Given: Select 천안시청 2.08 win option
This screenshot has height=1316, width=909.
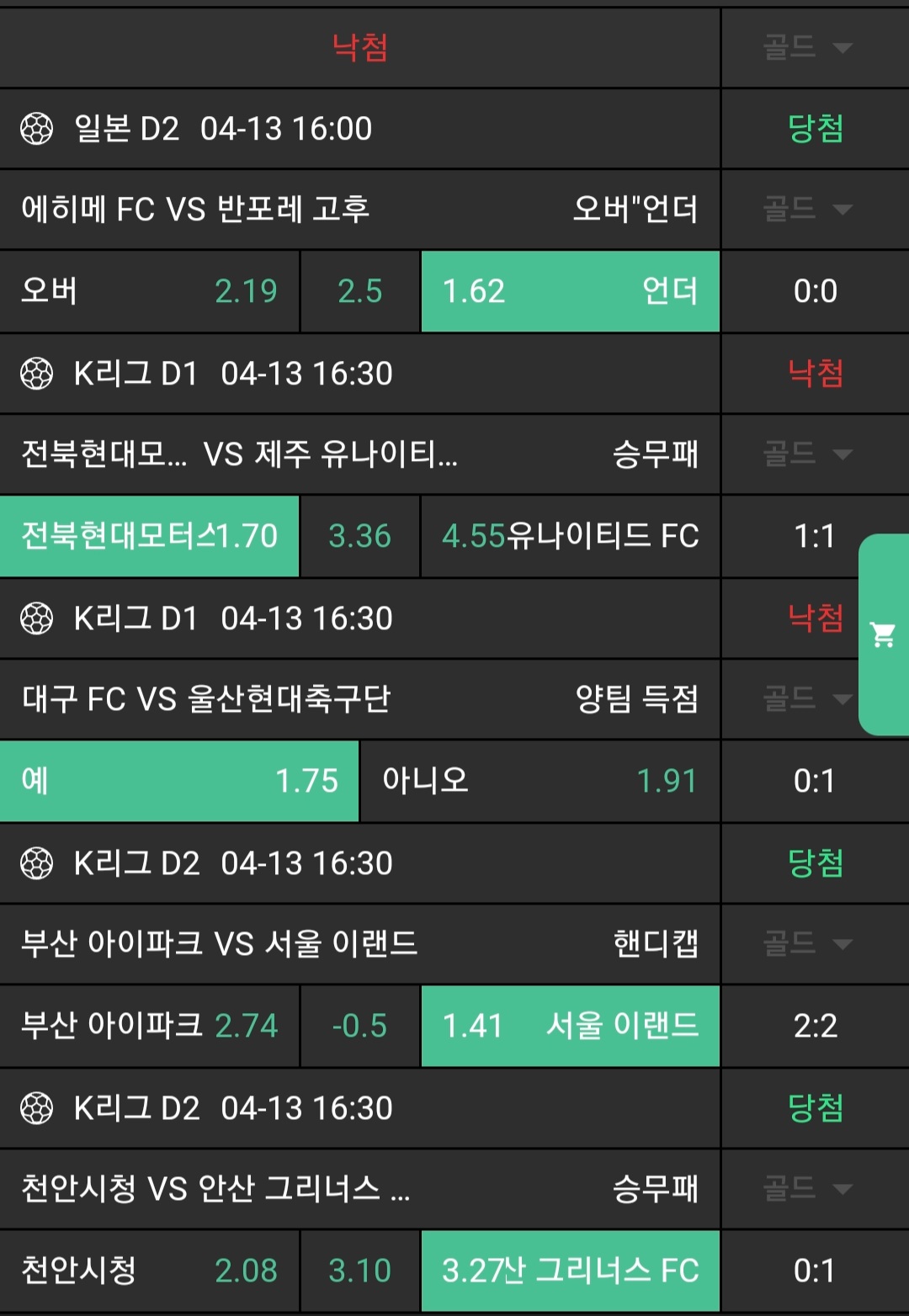Looking at the screenshot, I should (149, 1271).
